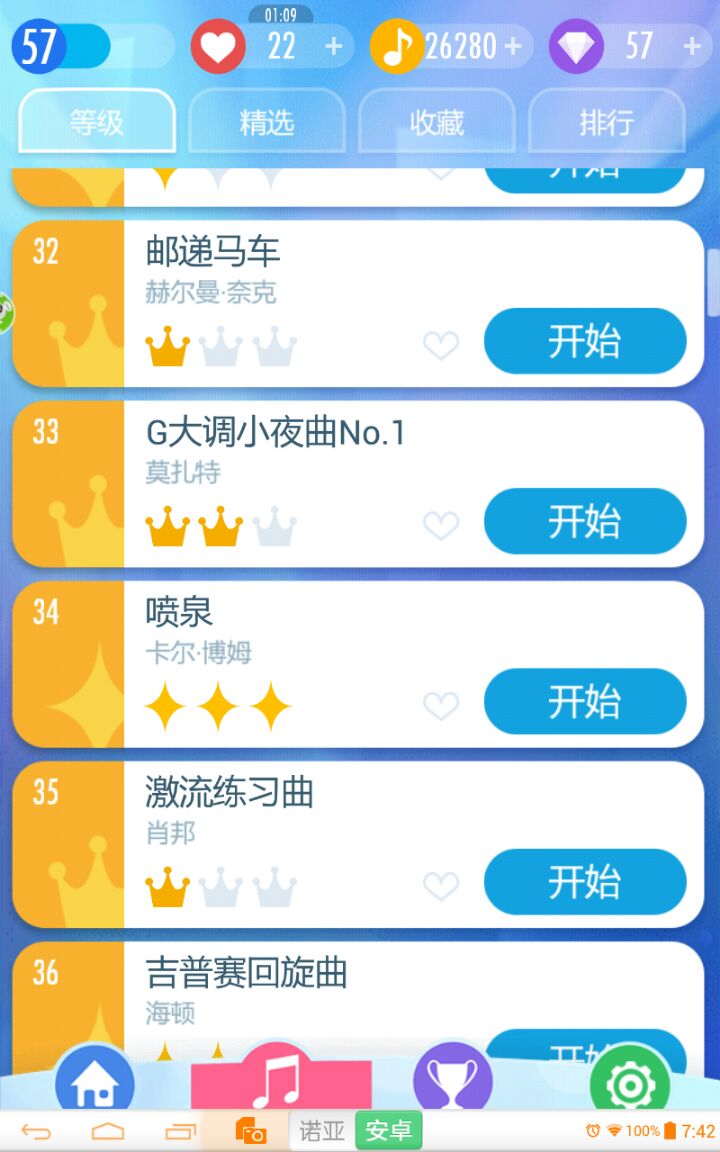Buy more music note coins
720x1152 pixels.
point(513,46)
